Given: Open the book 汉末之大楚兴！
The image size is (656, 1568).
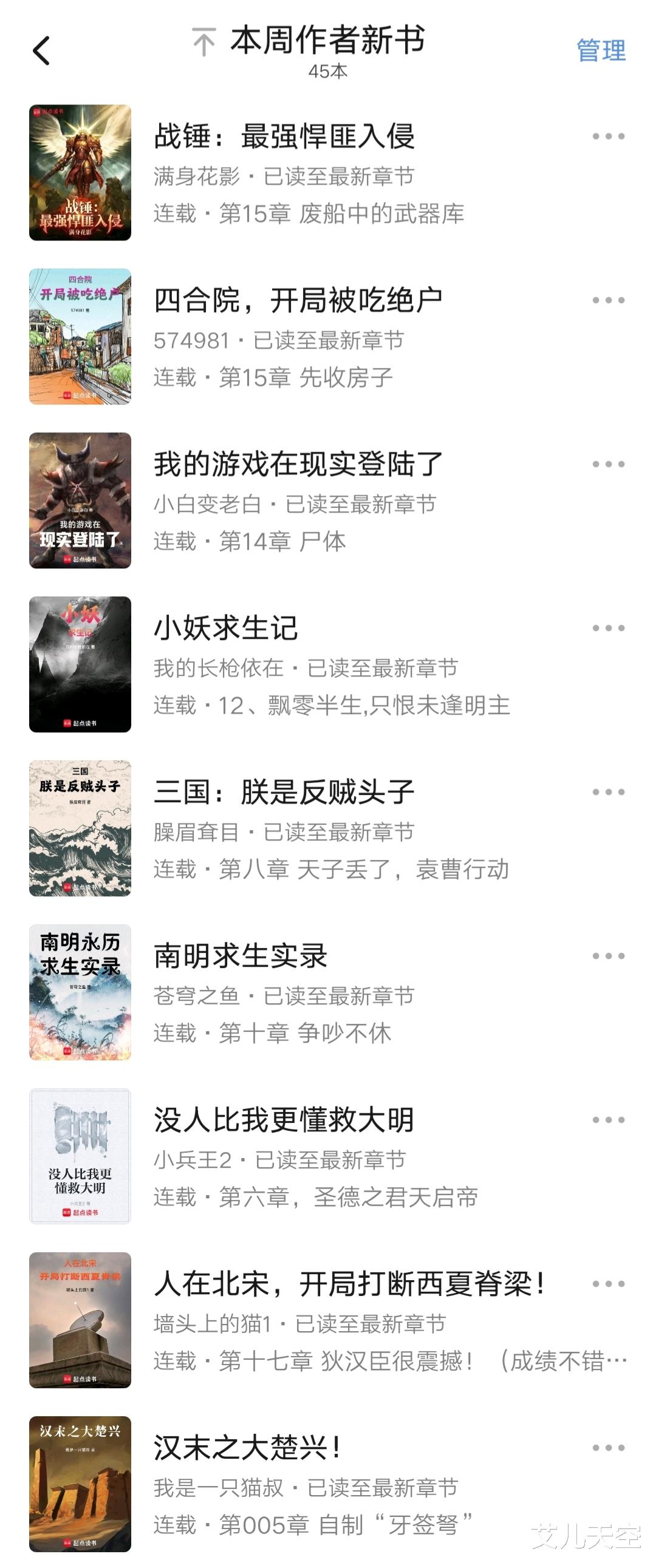Looking at the screenshot, I should [x=246, y=1448].
